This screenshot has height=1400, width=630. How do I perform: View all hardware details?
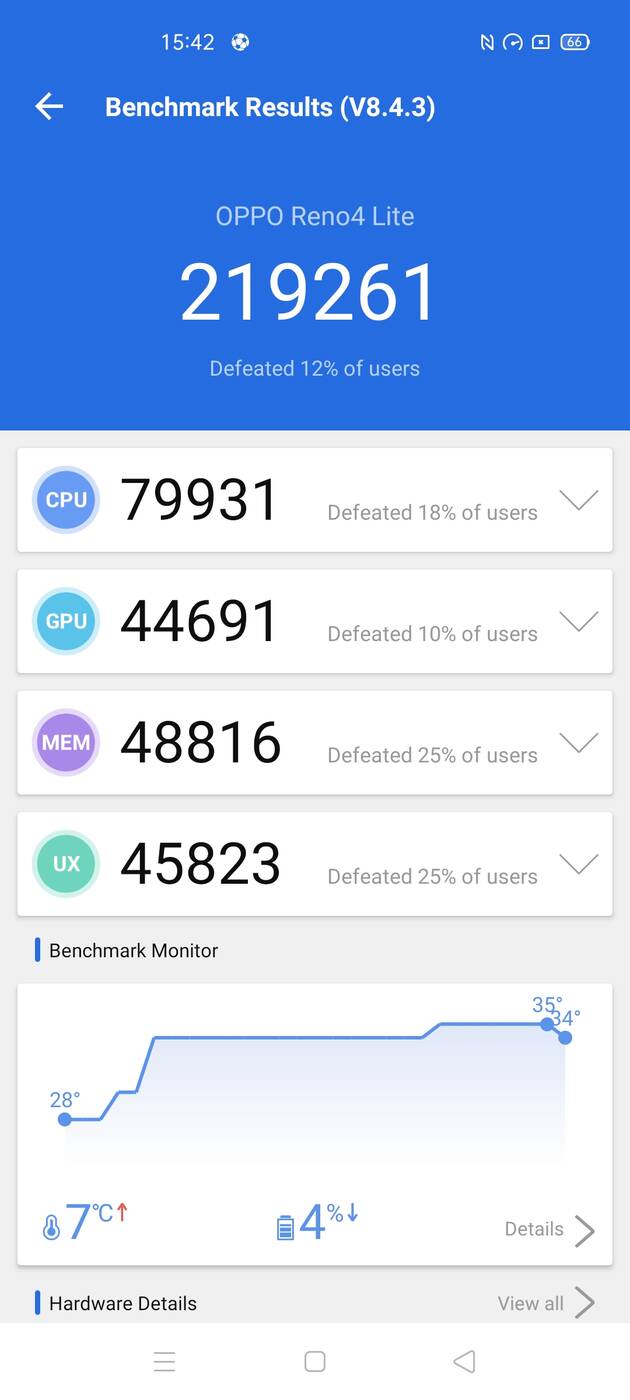click(x=546, y=1303)
